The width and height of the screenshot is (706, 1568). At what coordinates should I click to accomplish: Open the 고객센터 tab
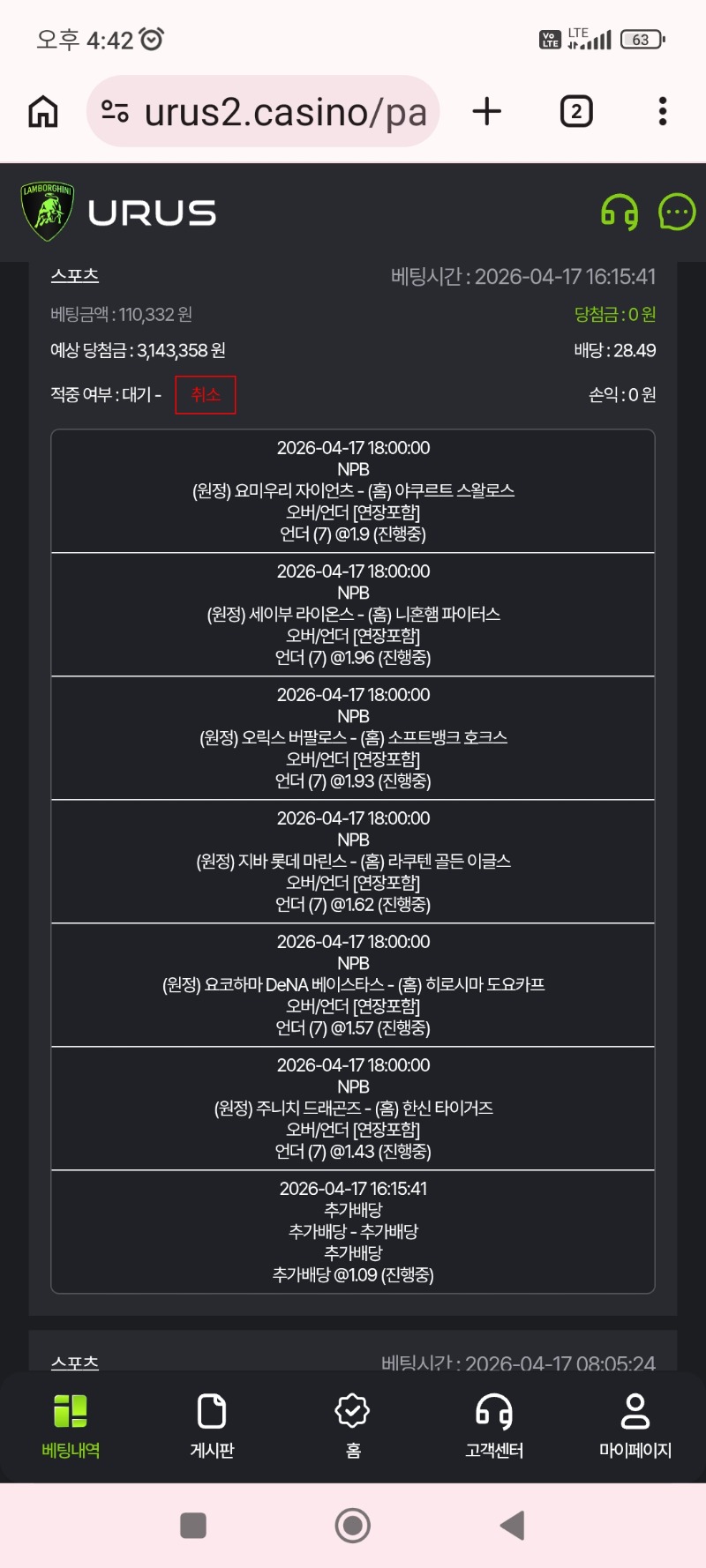pos(494,1426)
